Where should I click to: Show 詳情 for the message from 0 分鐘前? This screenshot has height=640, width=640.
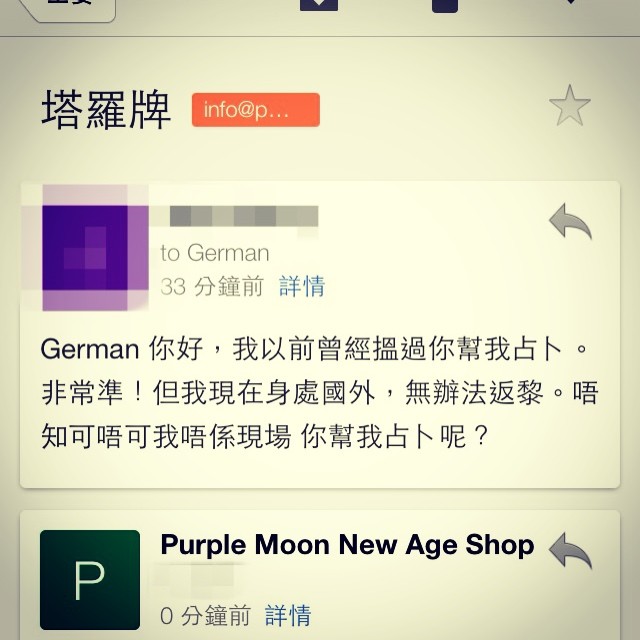click(288, 614)
